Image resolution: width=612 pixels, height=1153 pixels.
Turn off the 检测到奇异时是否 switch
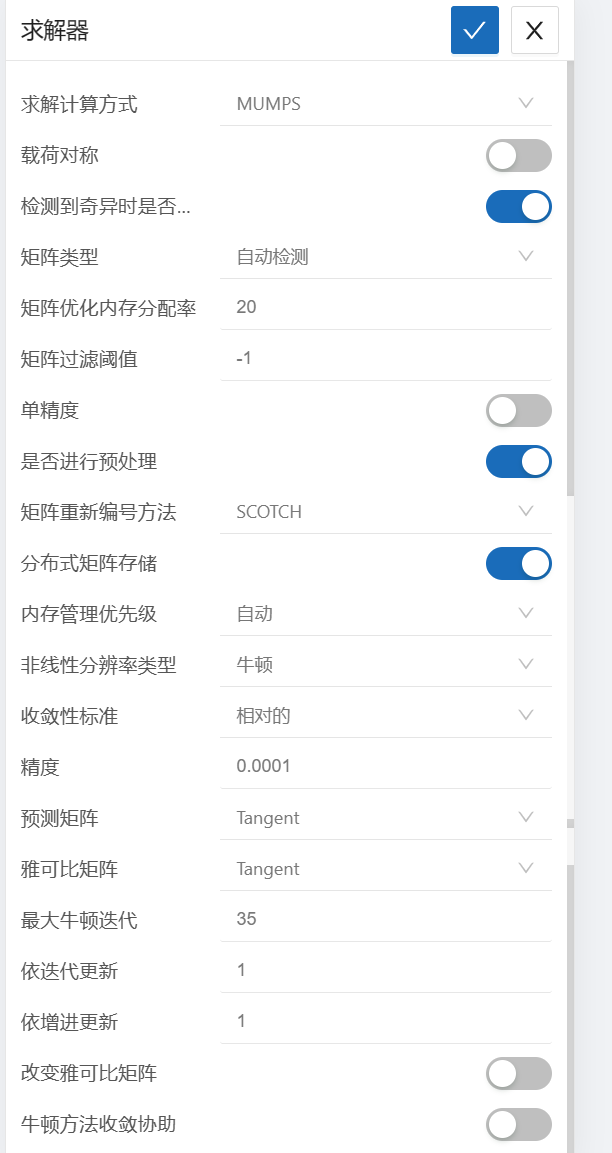click(x=518, y=207)
